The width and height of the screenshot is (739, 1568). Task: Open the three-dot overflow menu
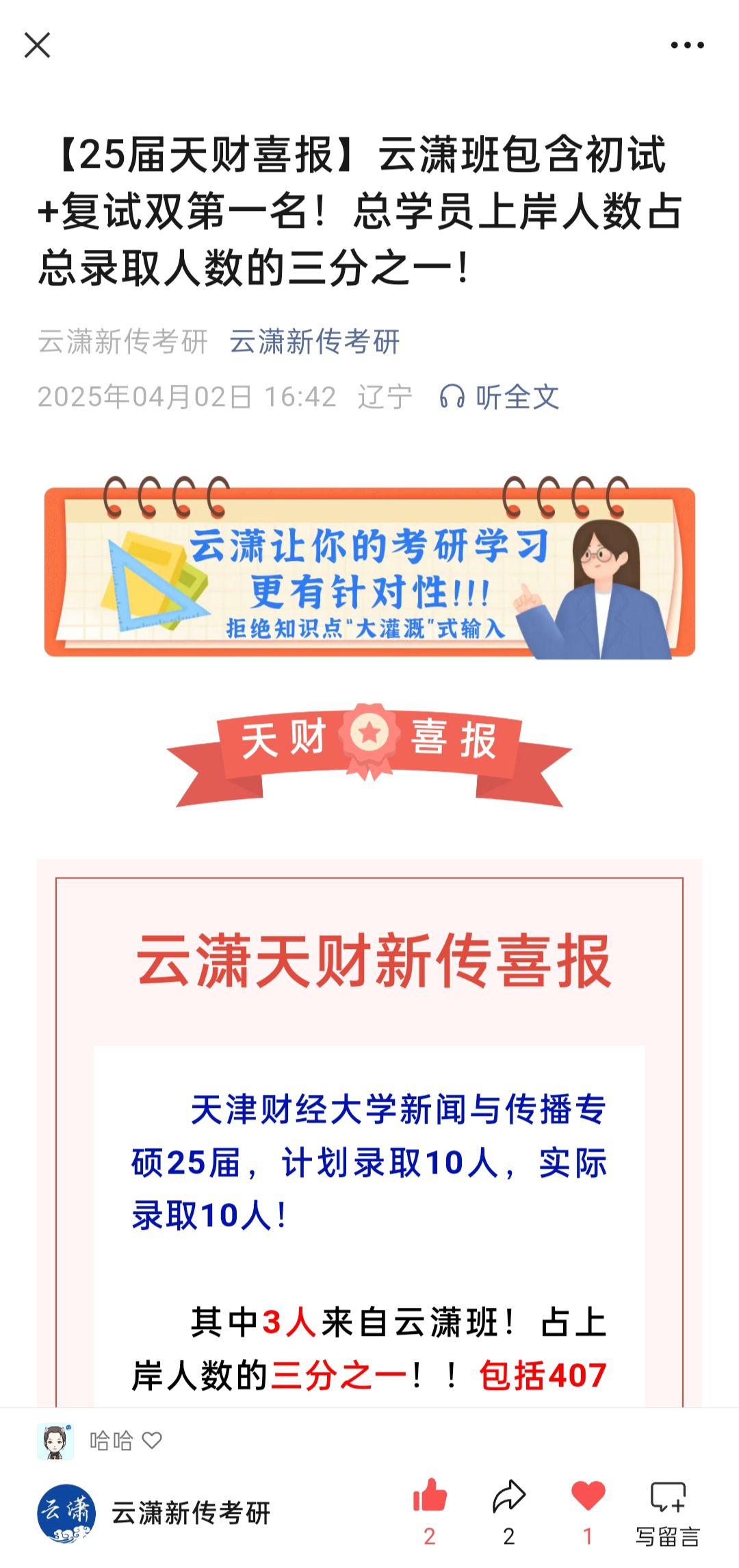[687, 45]
